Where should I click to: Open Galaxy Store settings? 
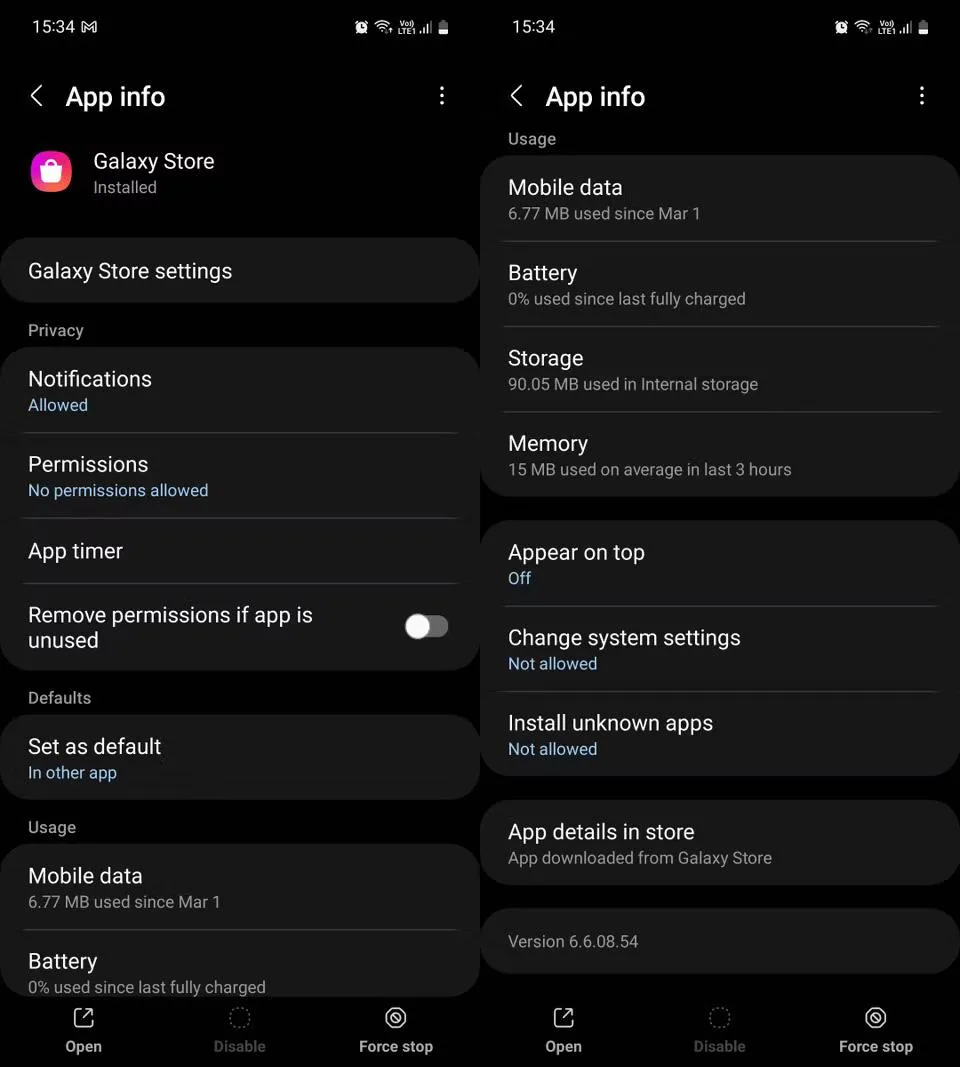click(240, 271)
